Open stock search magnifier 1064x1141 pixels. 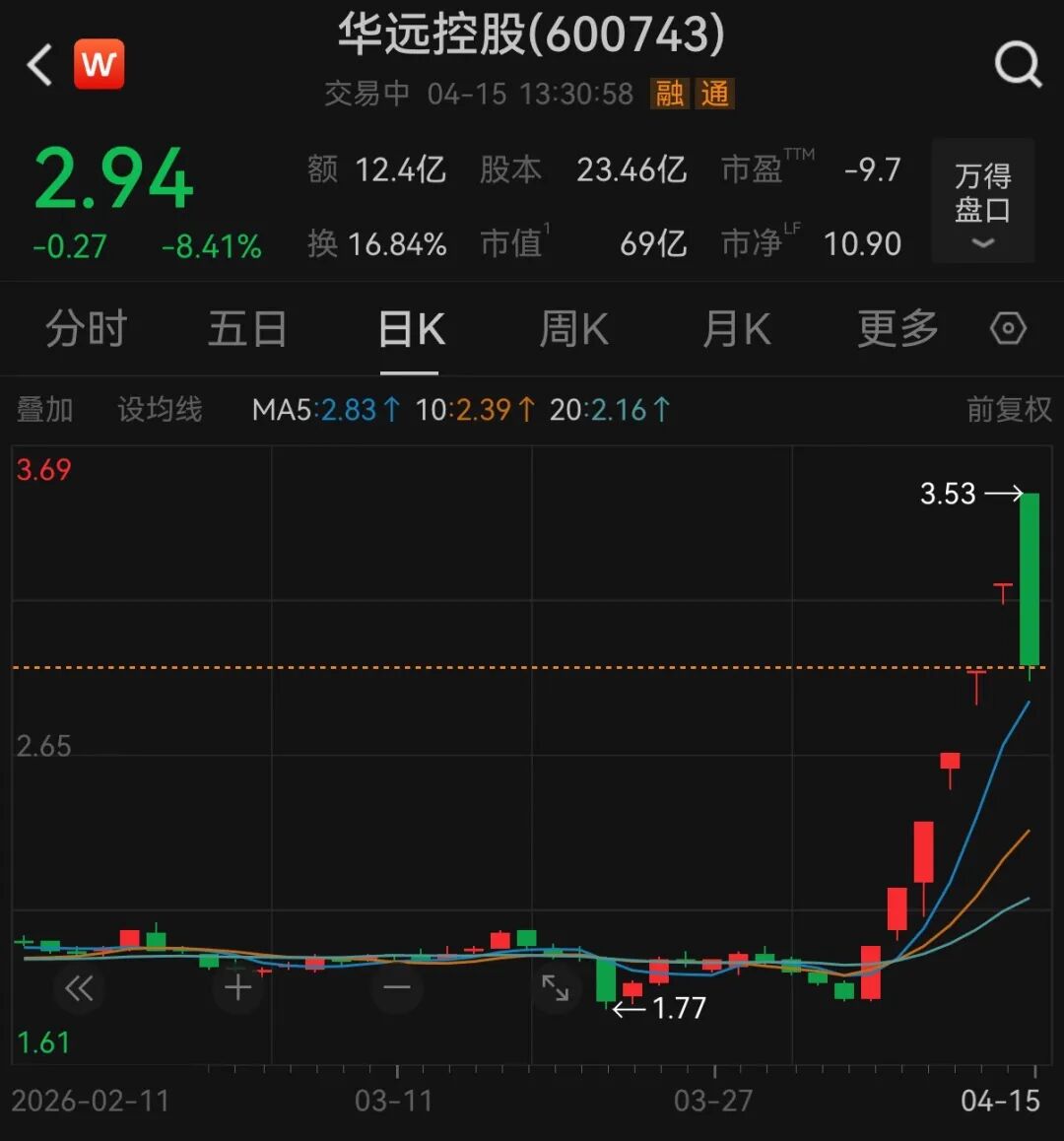1017,65
